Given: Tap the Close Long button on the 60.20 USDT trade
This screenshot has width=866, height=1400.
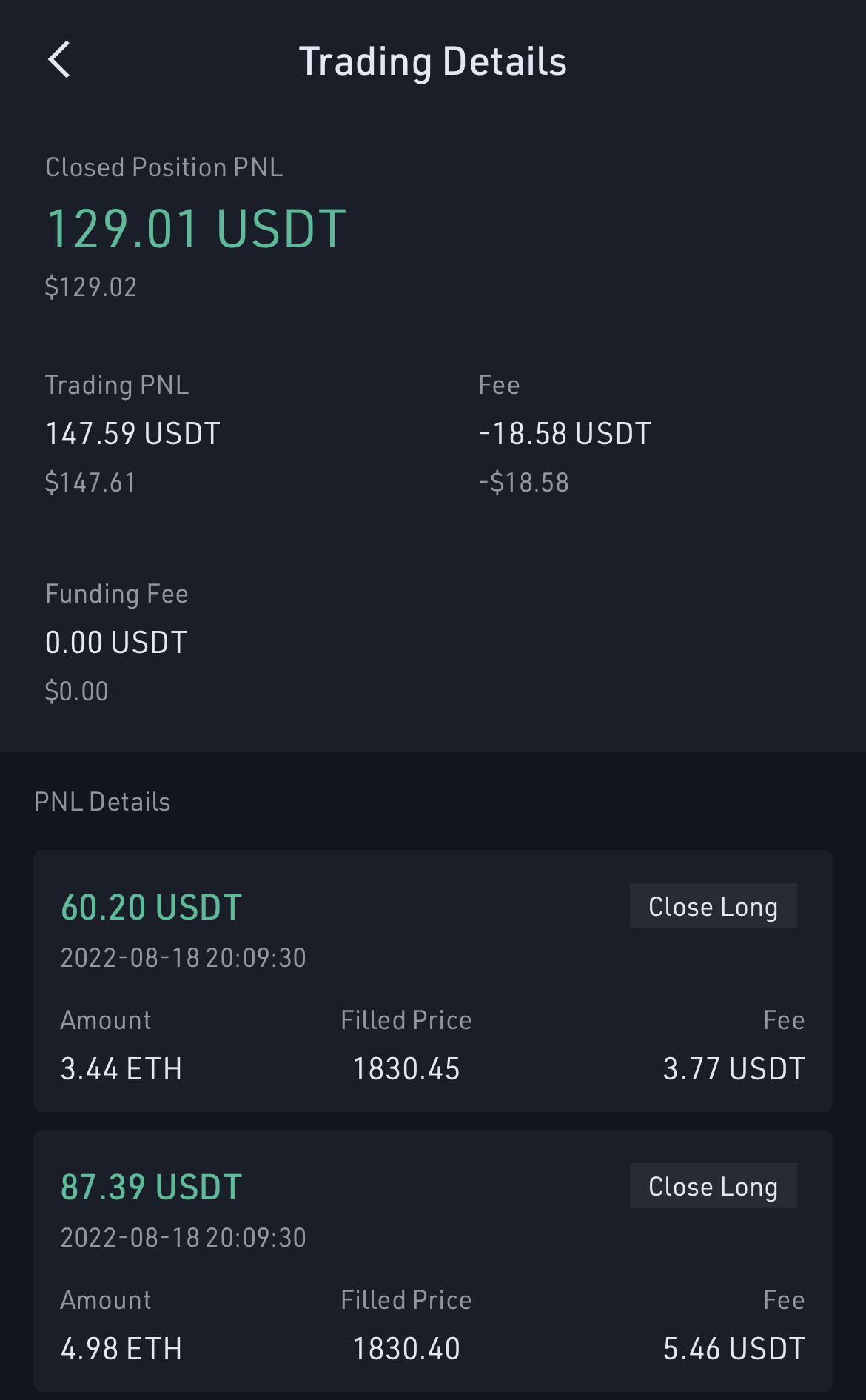Looking at the screenshot, I should (x=712, y=905).
